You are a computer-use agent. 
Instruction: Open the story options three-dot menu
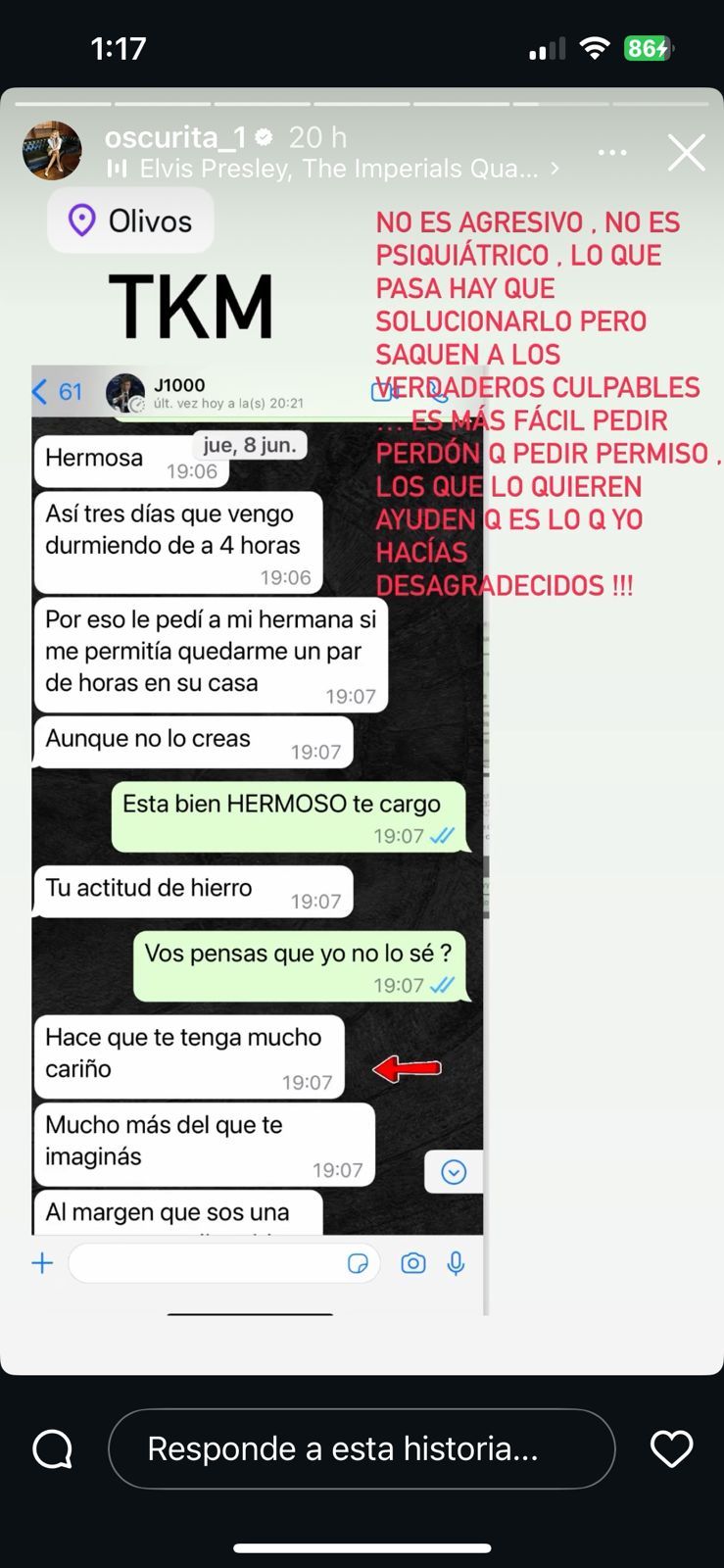[613, 152]
